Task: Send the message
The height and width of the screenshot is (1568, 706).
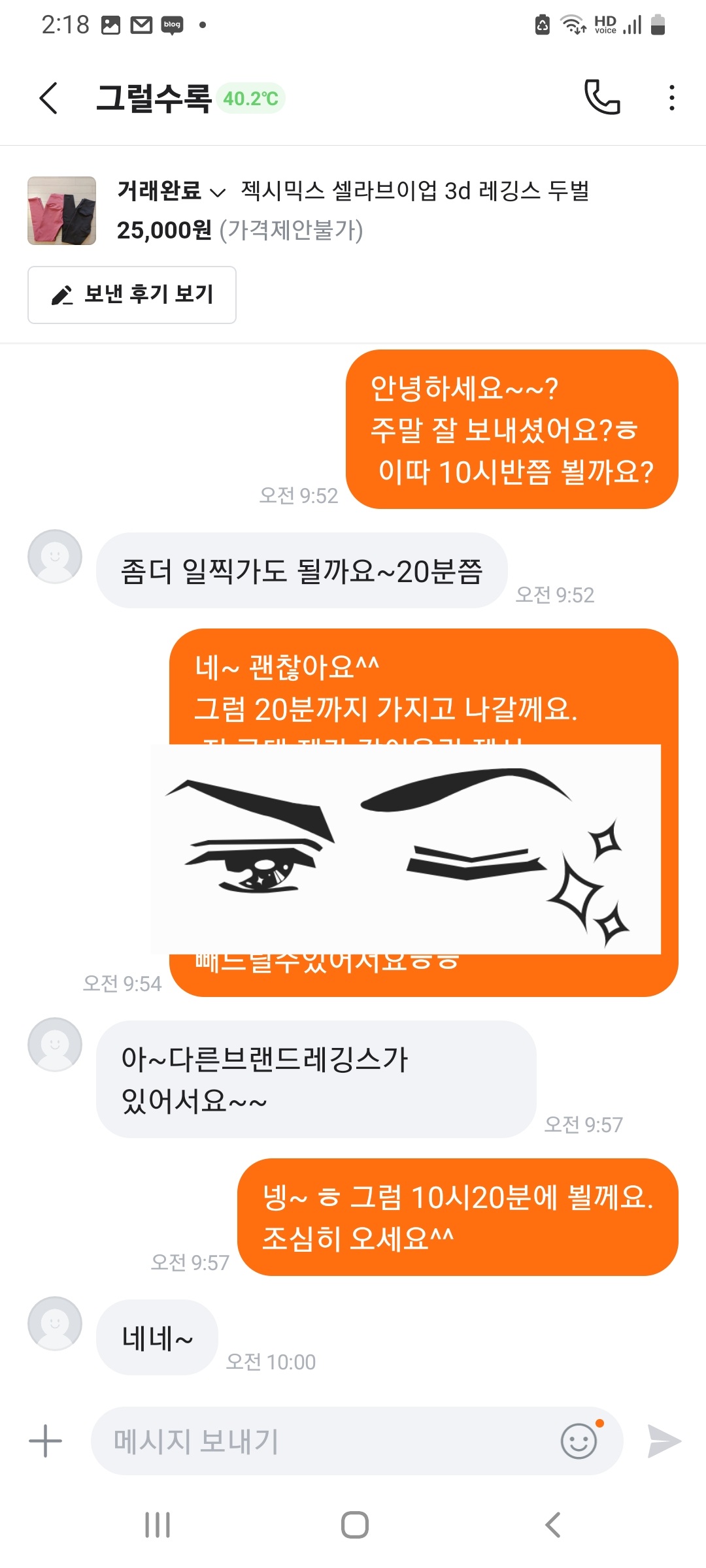Action: tap(664, 1441)
